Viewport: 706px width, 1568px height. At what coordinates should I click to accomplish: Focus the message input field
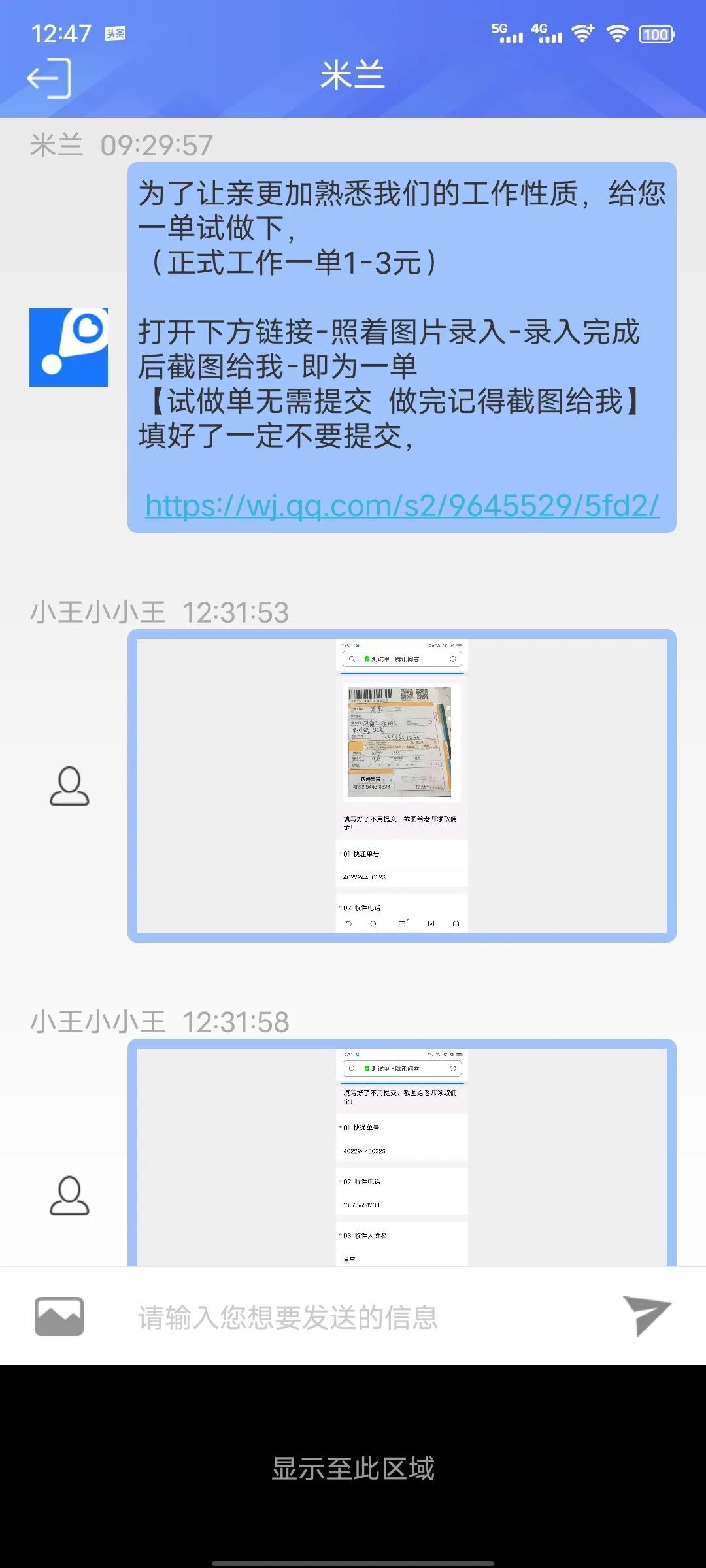353,1317
